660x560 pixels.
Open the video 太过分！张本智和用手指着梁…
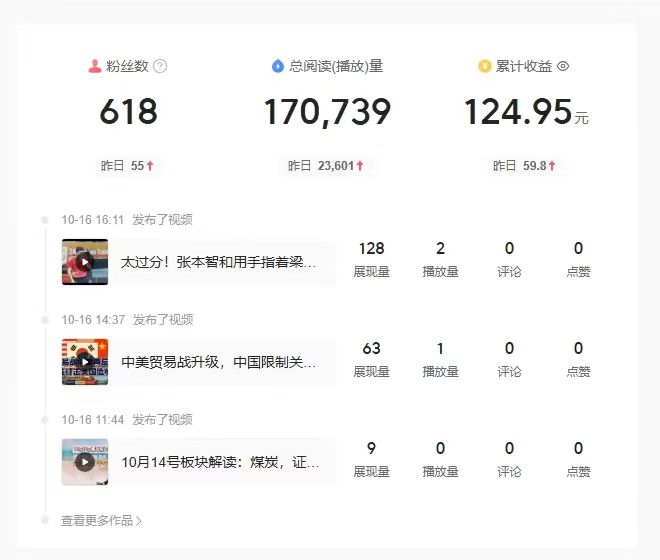click(x=218, y=262)
